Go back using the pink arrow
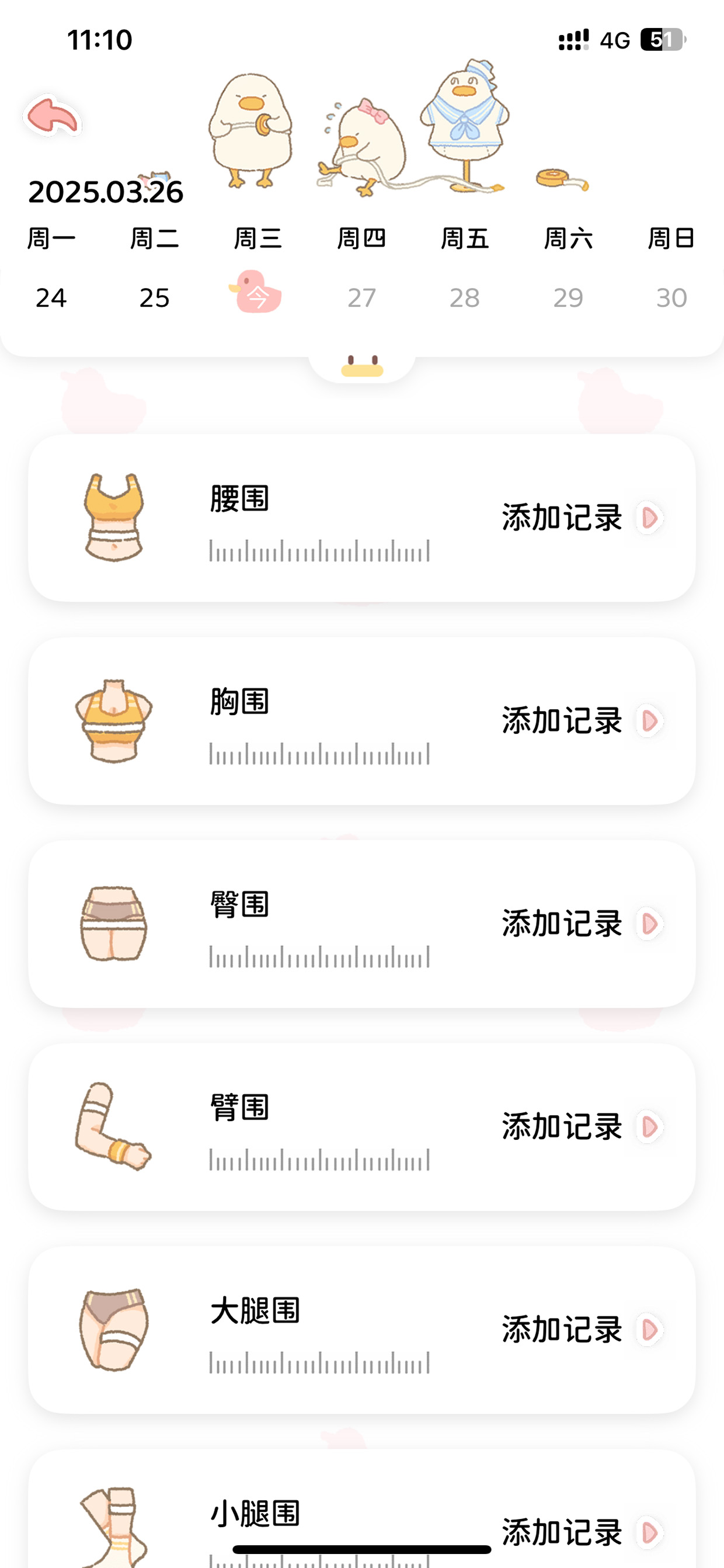The image size is (724, 1568). coord(53,116)
